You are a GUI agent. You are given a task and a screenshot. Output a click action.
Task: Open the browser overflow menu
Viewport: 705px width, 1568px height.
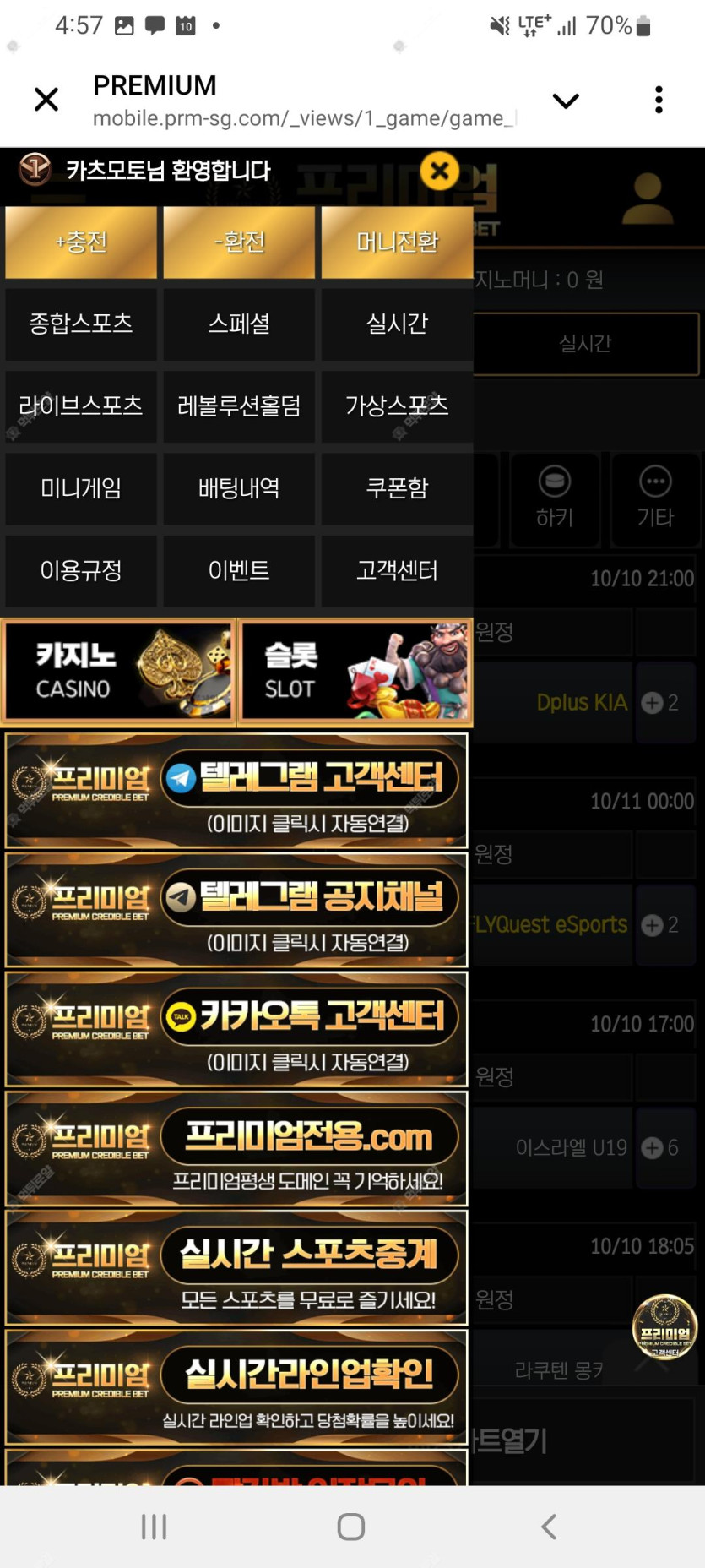point(659,100)
